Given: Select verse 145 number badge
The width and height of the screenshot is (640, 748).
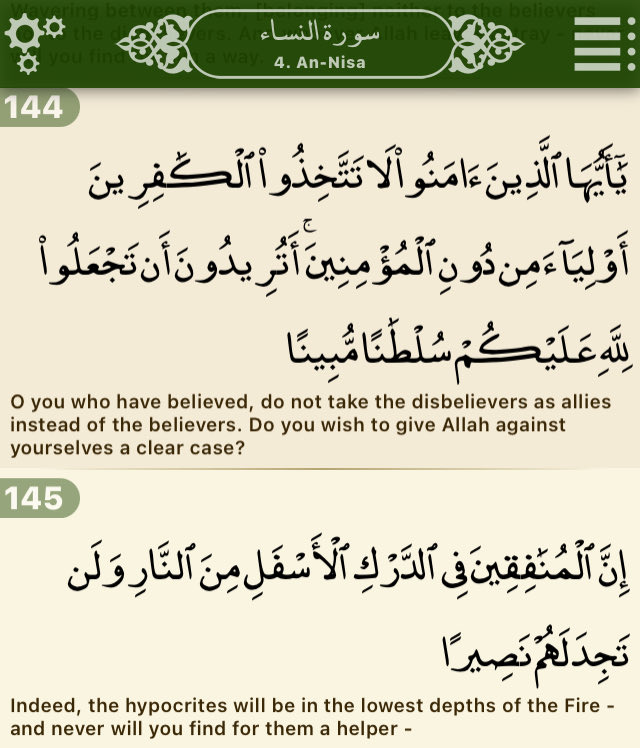Looking at the screenshot, I should point(36,497).
